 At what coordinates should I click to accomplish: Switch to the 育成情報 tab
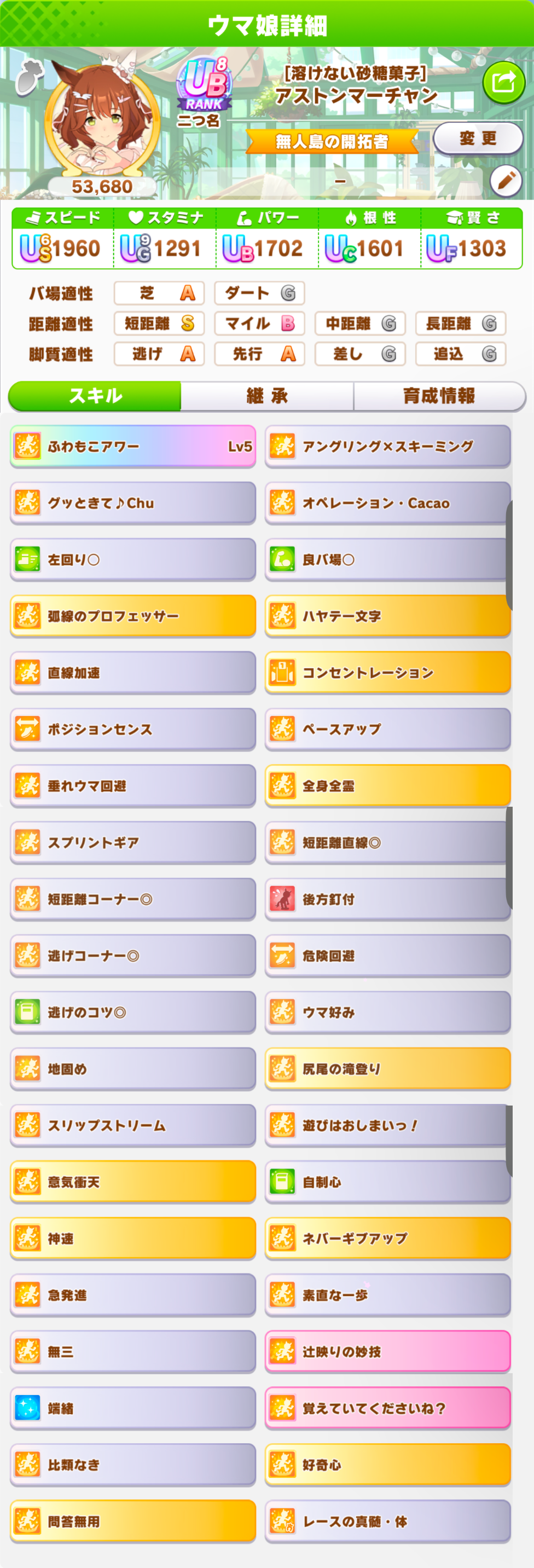point(438,396)
